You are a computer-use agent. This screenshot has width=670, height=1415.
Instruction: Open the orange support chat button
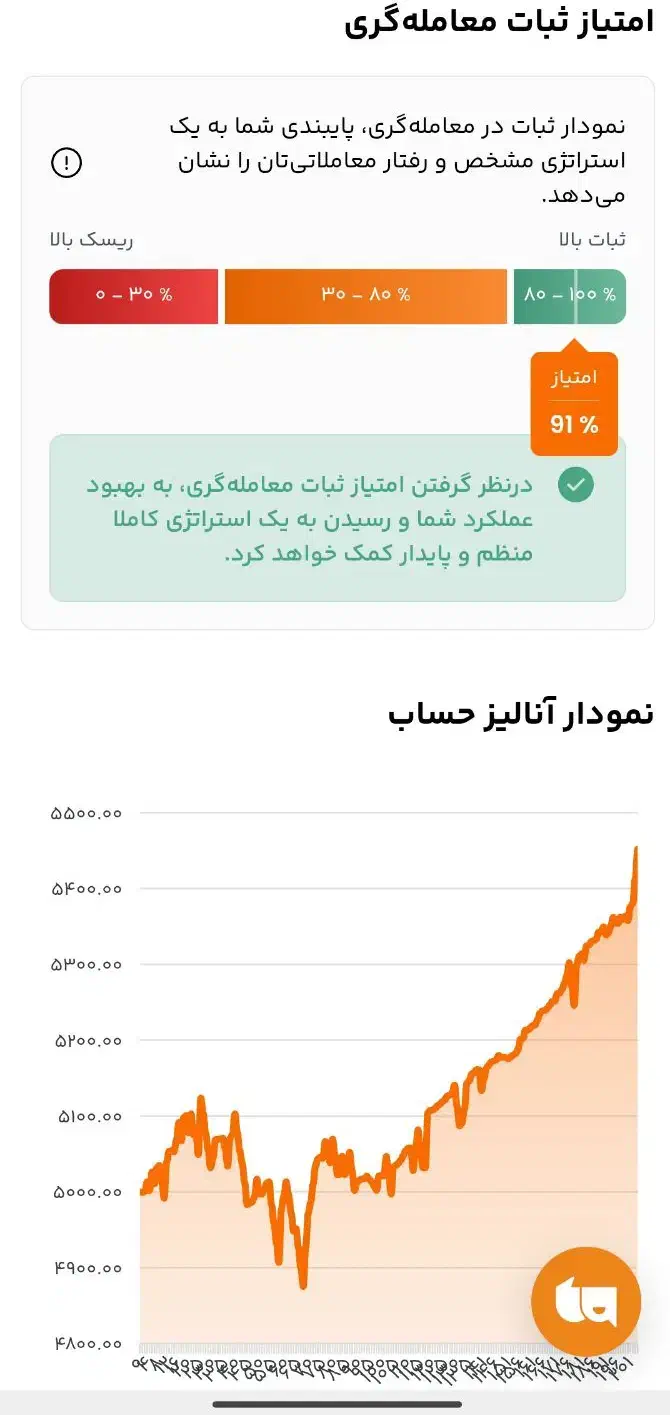(586, 1301)
